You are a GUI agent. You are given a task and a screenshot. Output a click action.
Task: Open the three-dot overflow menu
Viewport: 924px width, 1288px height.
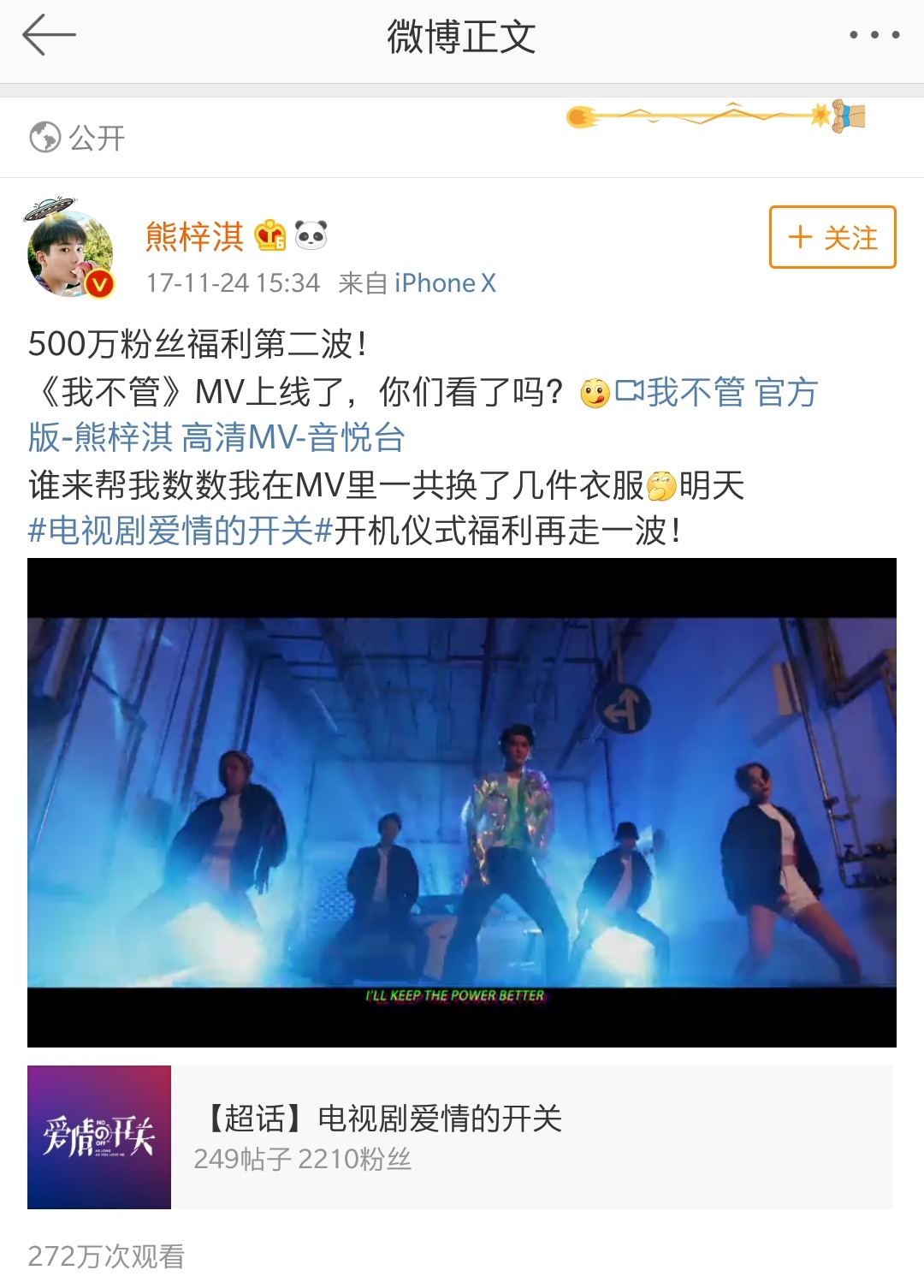(874, 35)
